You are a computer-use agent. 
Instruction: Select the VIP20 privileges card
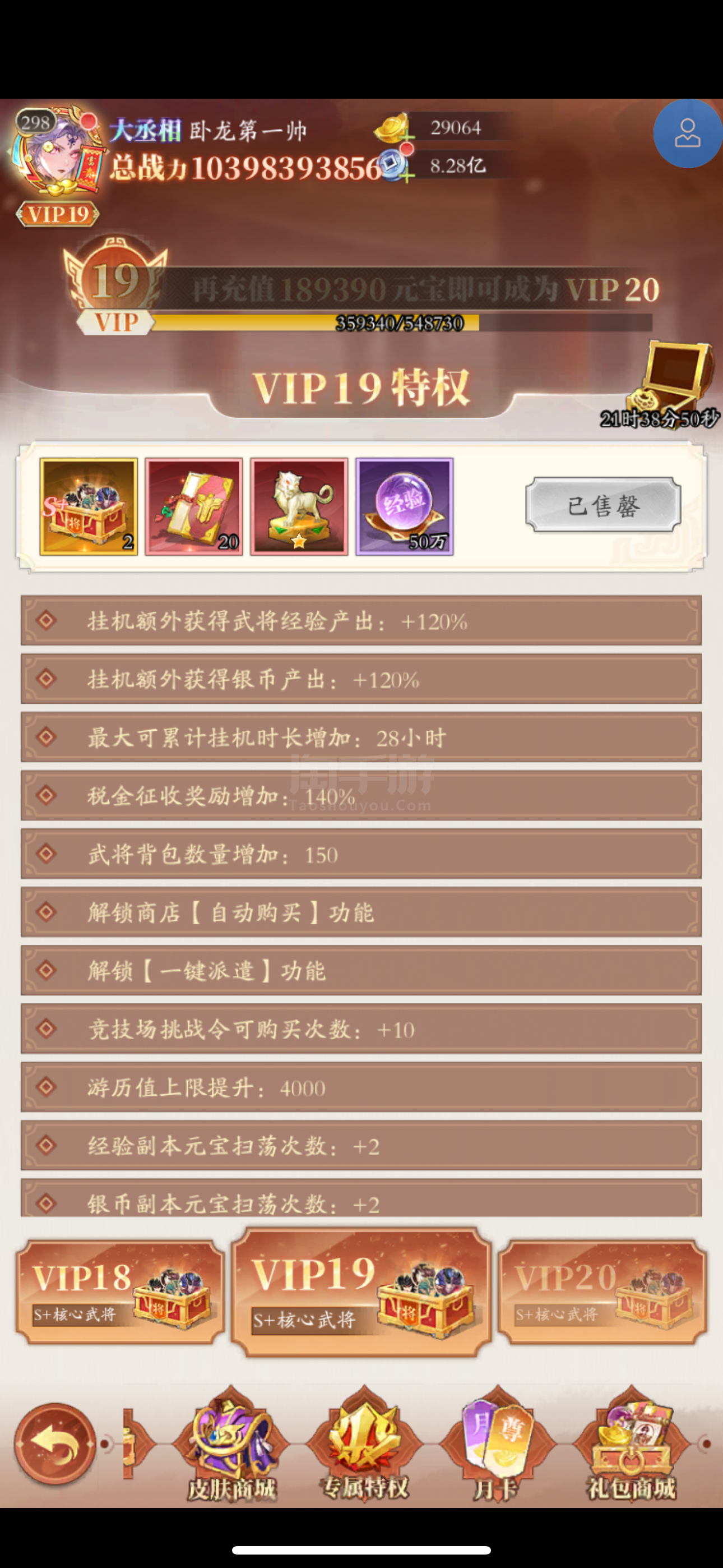[x=602, y=1292]
